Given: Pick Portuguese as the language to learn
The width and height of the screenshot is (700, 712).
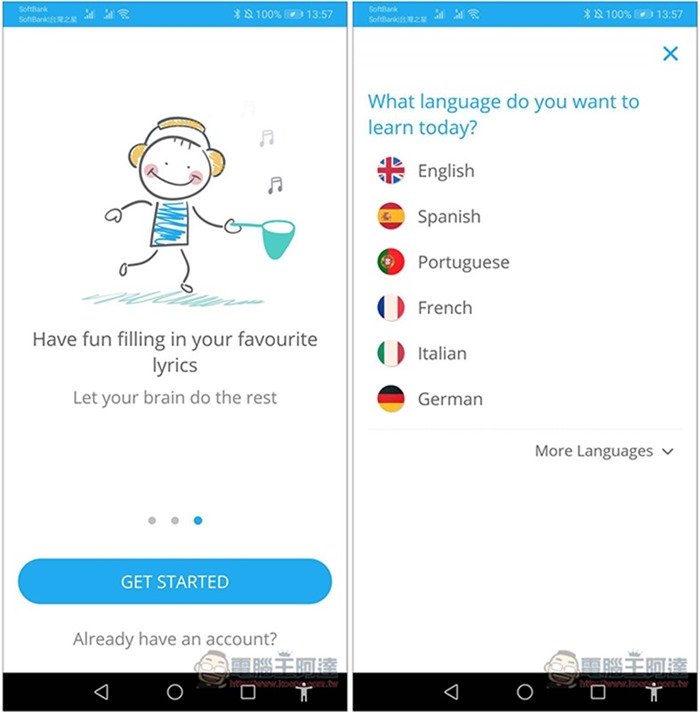Looking at the screenshot, I should (462, 262).
